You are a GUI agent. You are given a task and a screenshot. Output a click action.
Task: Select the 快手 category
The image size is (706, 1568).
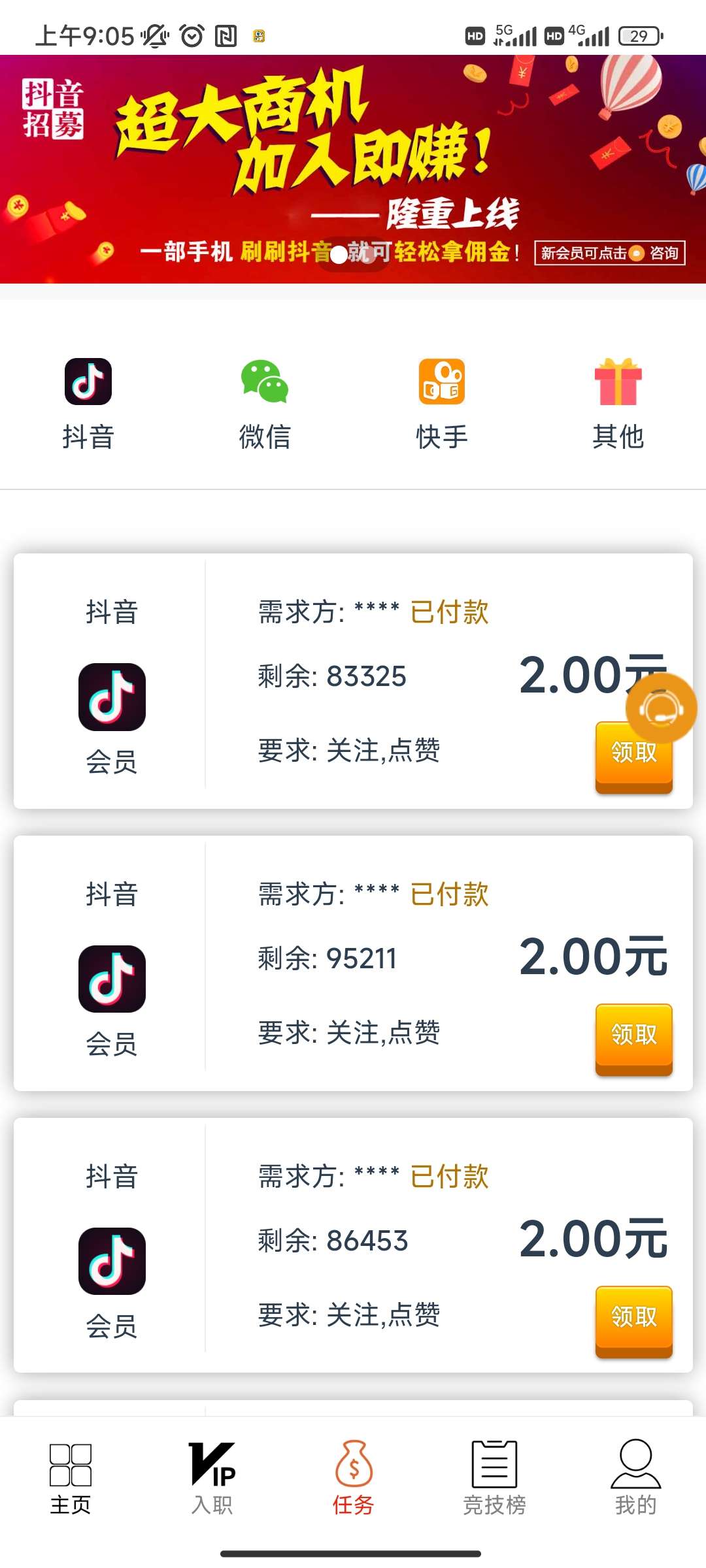coord(442,404)
